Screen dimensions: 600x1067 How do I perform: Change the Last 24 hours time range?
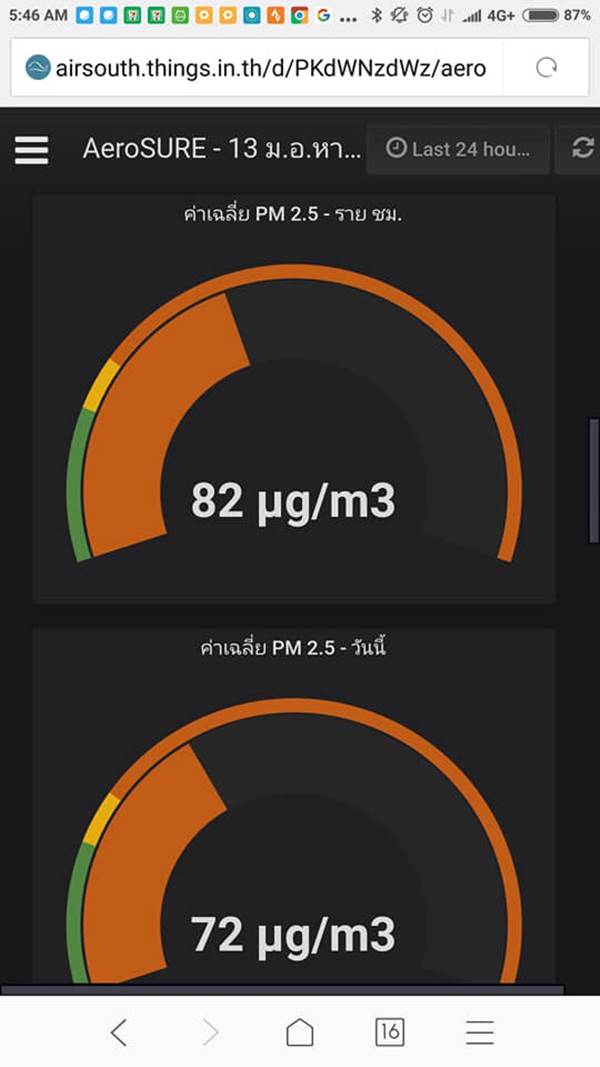click(458, 149)
